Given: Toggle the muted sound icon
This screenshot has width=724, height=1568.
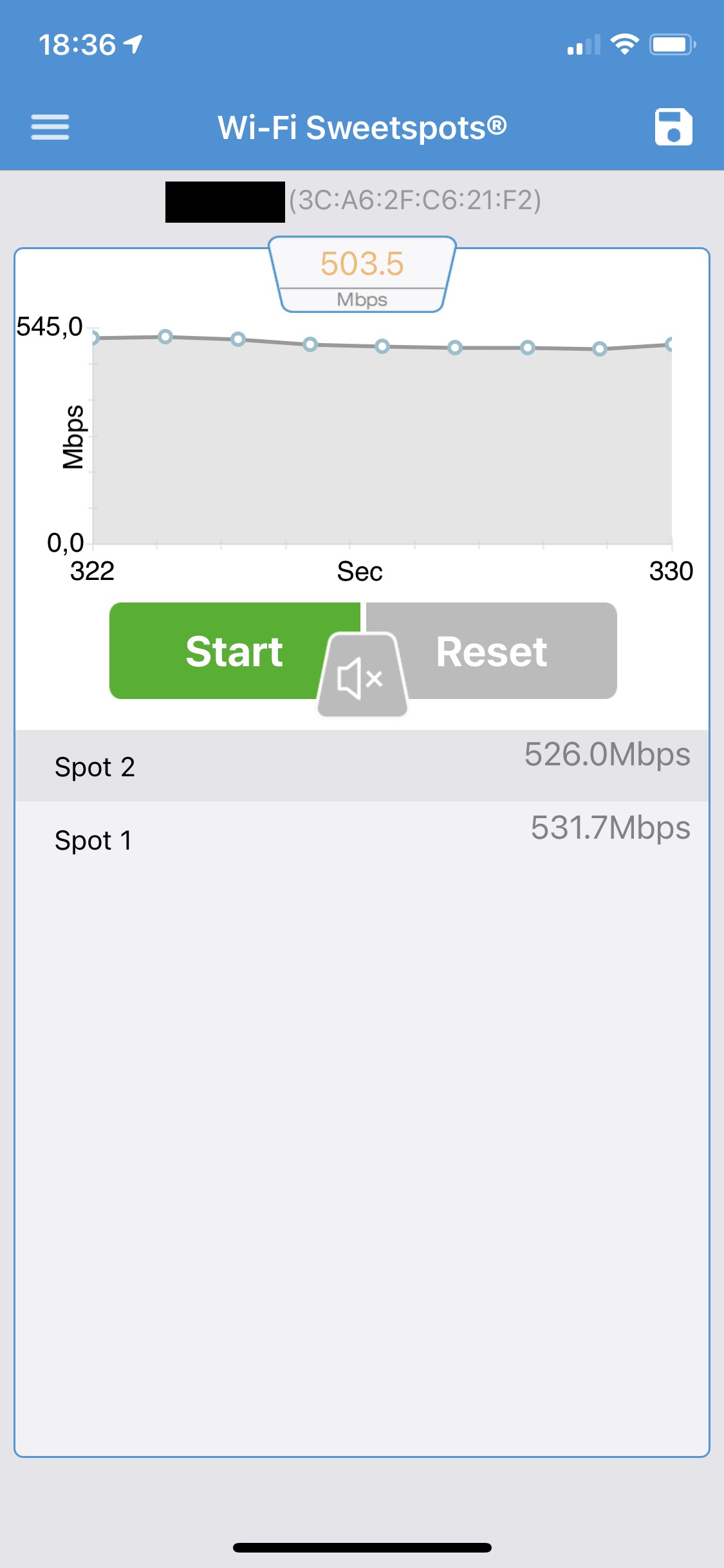Looking at the screenshot, I should tap(362, 676).
